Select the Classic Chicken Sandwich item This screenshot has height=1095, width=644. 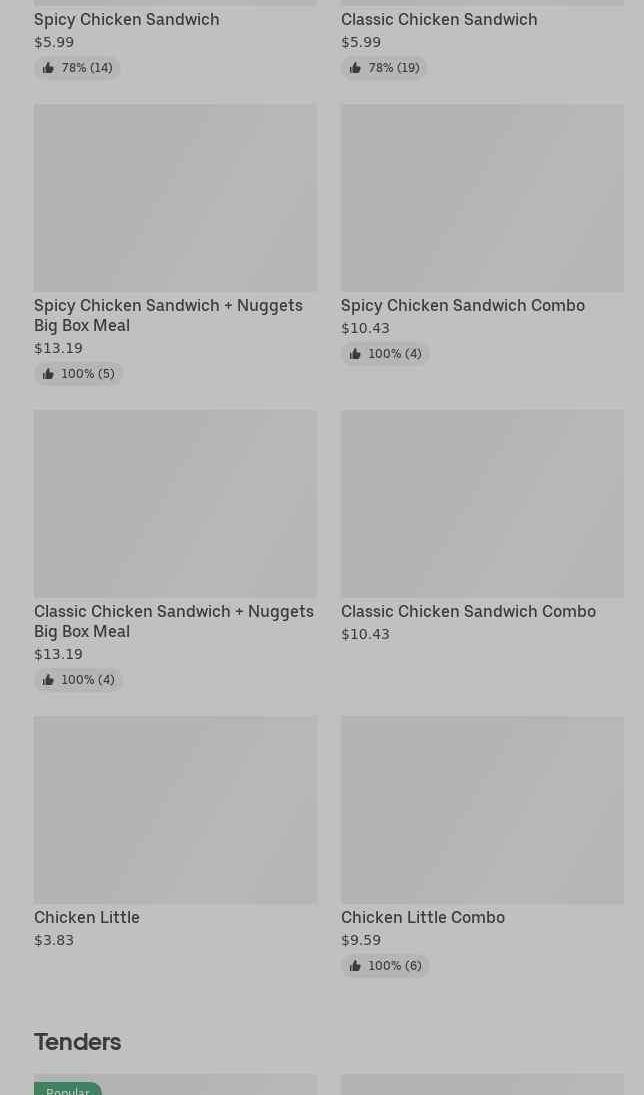439,19
